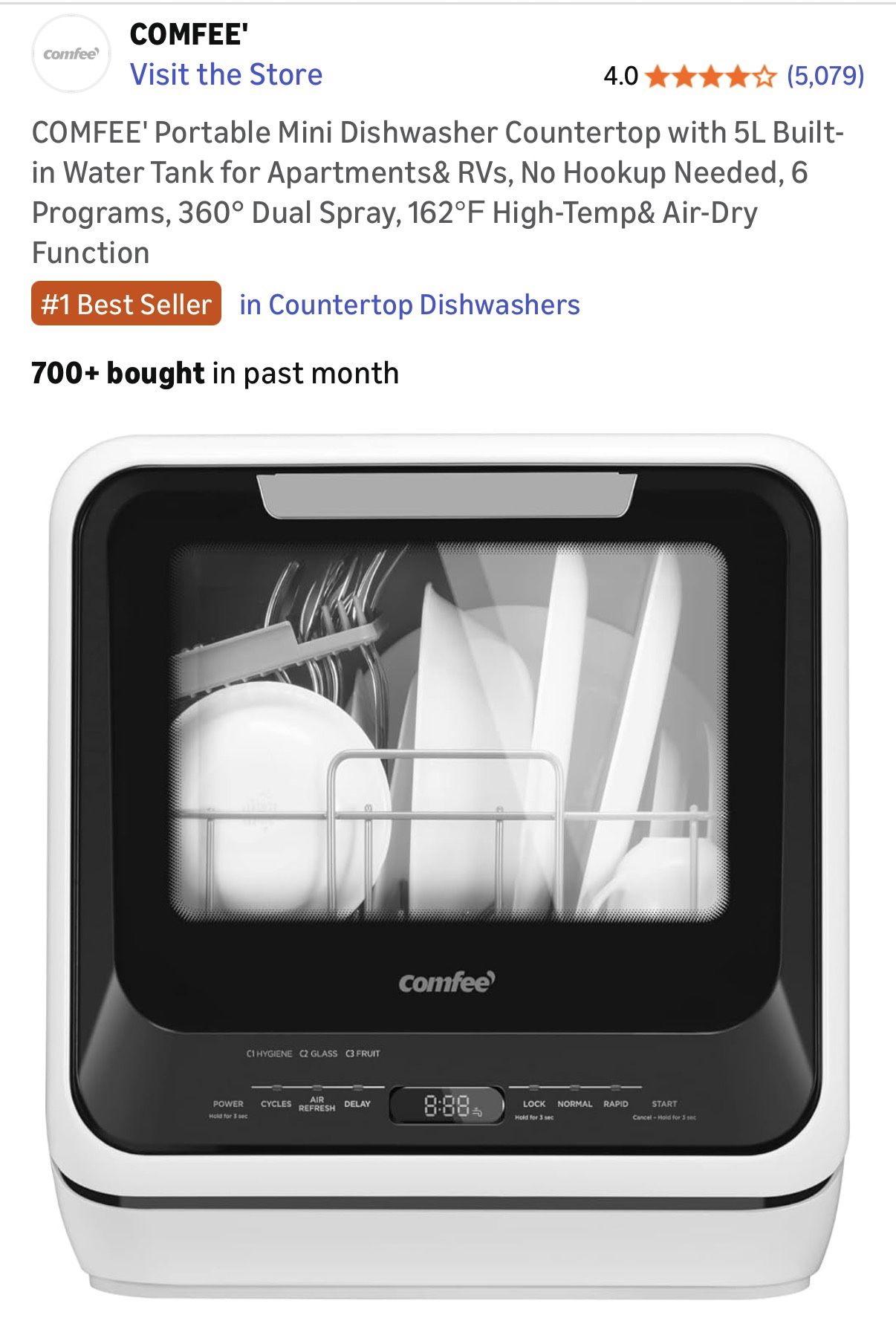The height and width of the screenshot is (1341, 896).
Task: Tap the #1 Best Seller badge
Action: click(126, 304)
